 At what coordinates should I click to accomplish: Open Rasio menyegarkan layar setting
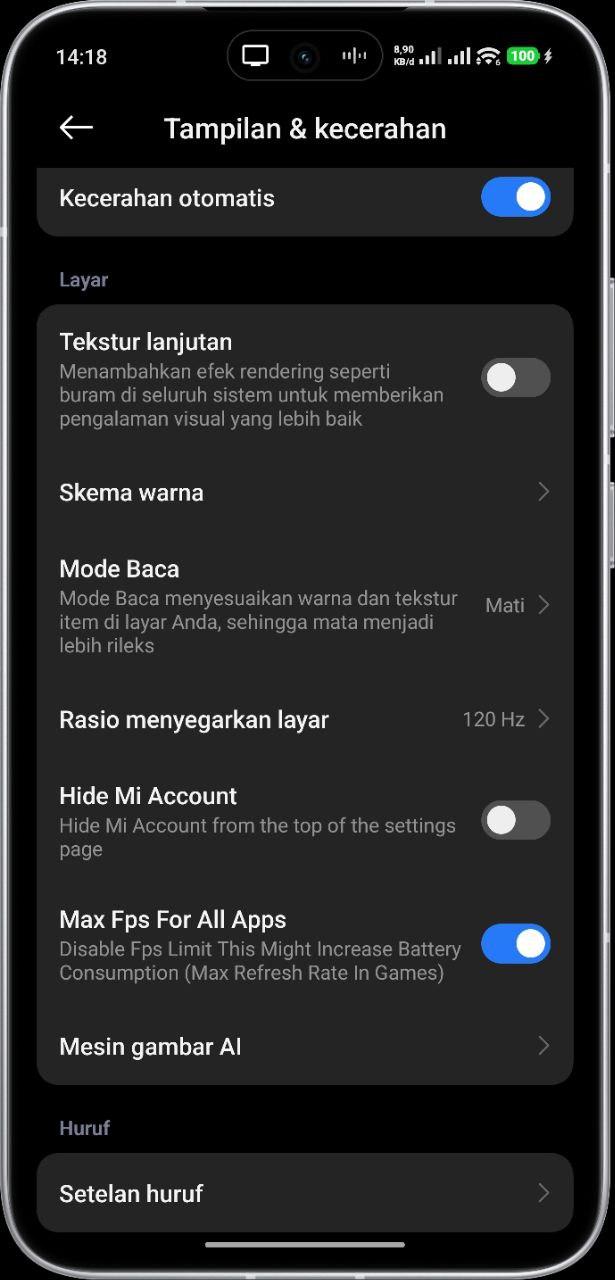click(x=304, y=719)
